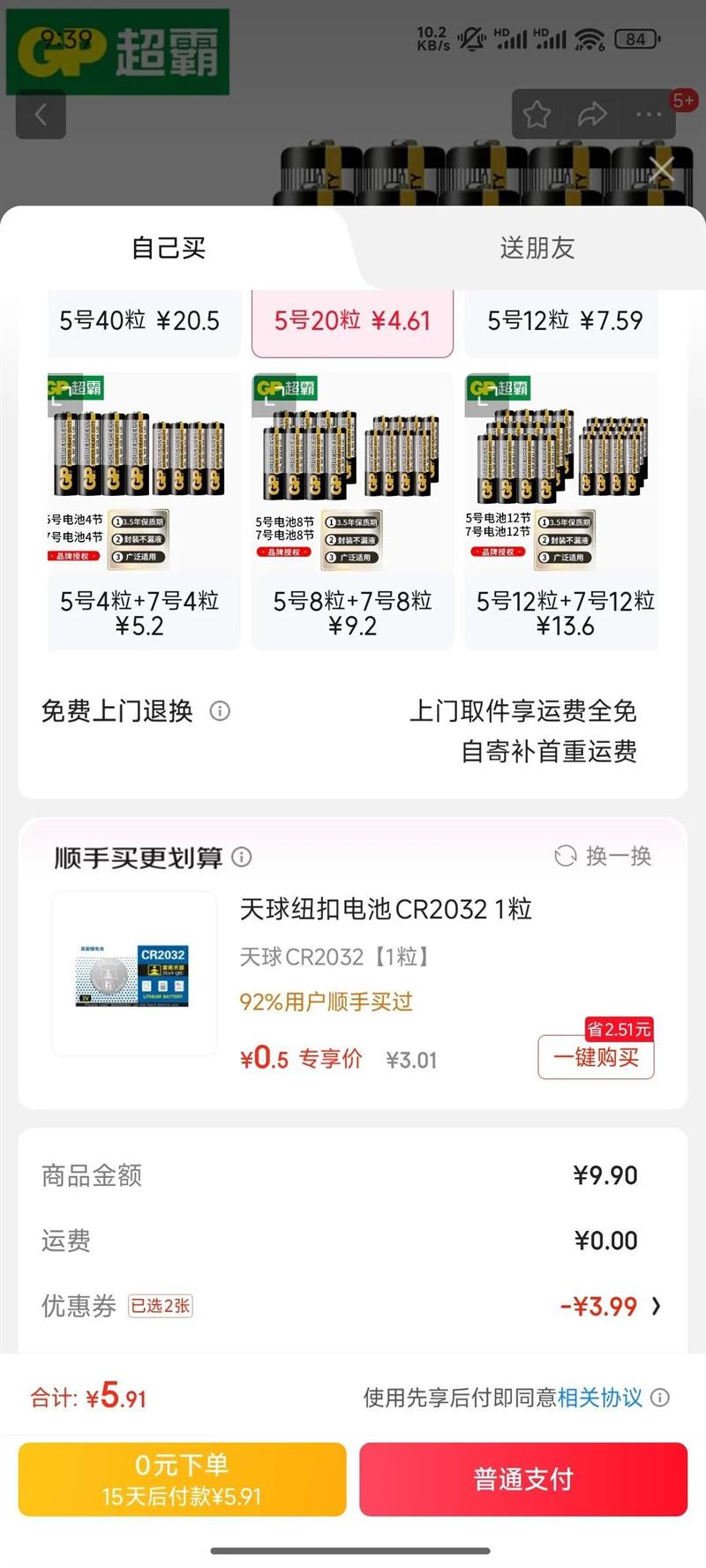Open the 相关协议 link

tap(599, 1398)
